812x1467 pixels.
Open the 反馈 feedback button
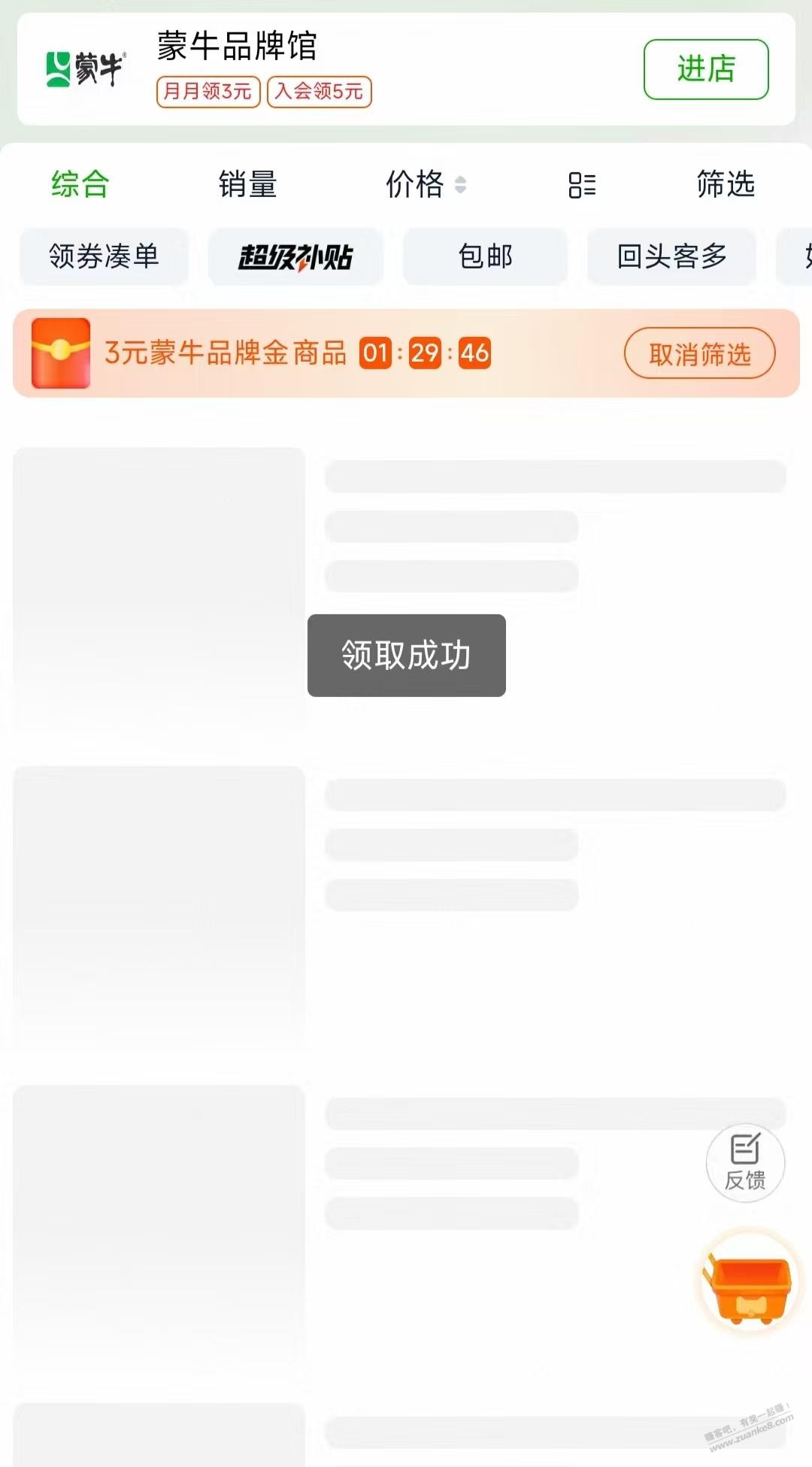(x=745, y=1163)
